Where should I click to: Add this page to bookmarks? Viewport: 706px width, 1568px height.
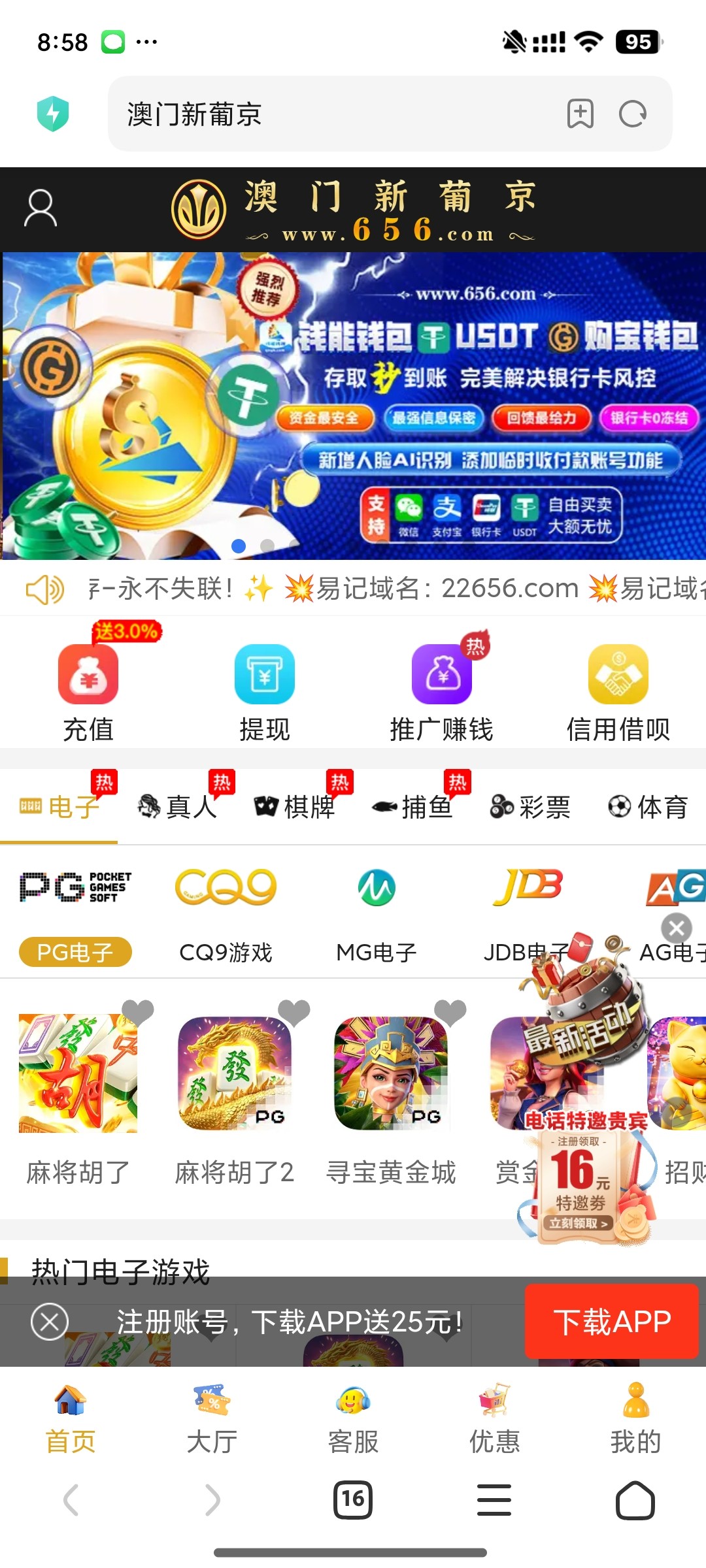pyautogui.click(x=580, y=114)
